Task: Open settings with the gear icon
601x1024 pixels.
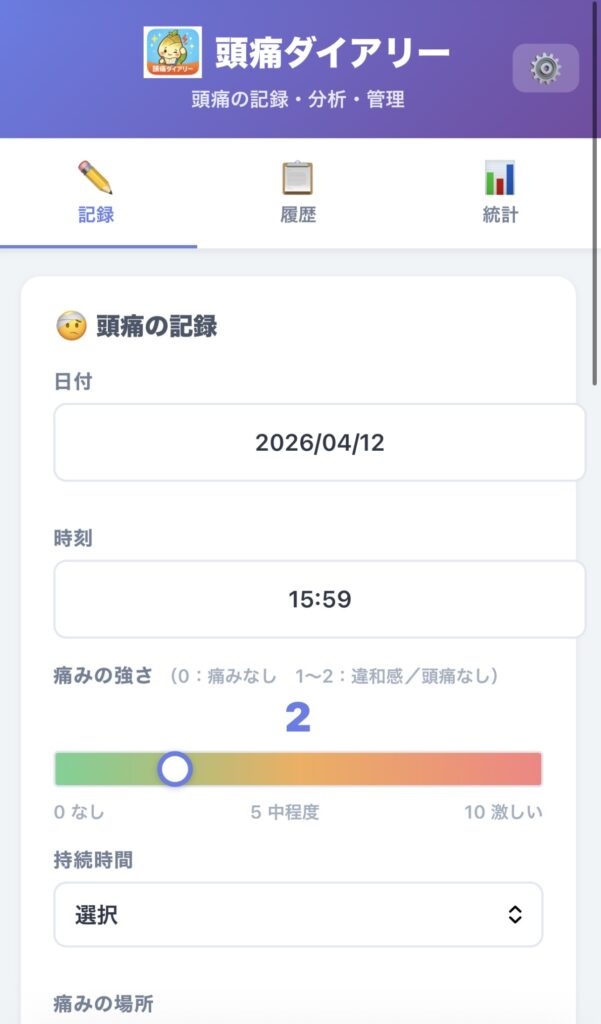Action: pyautogui.click(x=545, y=68)
